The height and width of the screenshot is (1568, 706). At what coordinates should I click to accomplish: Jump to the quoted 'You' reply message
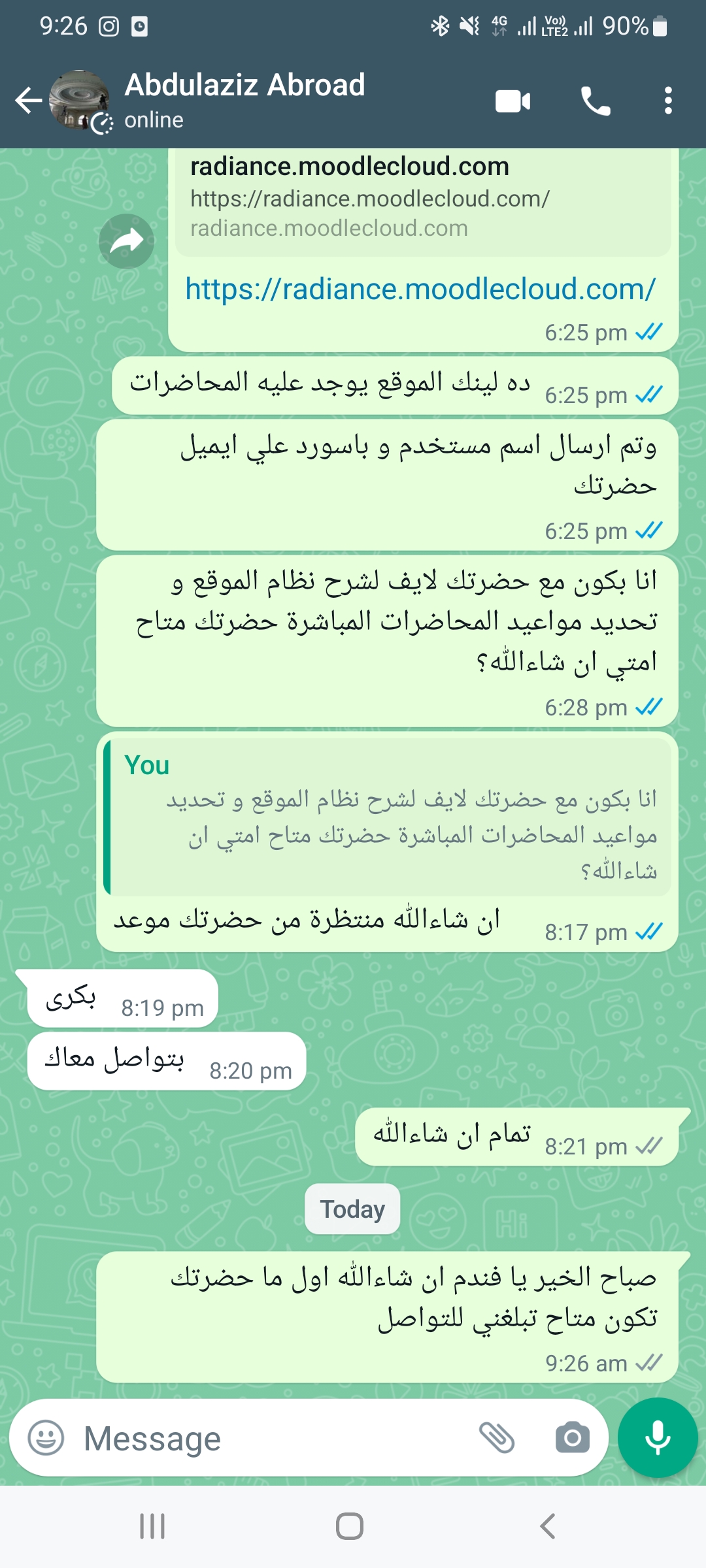(x=388, y=817)
